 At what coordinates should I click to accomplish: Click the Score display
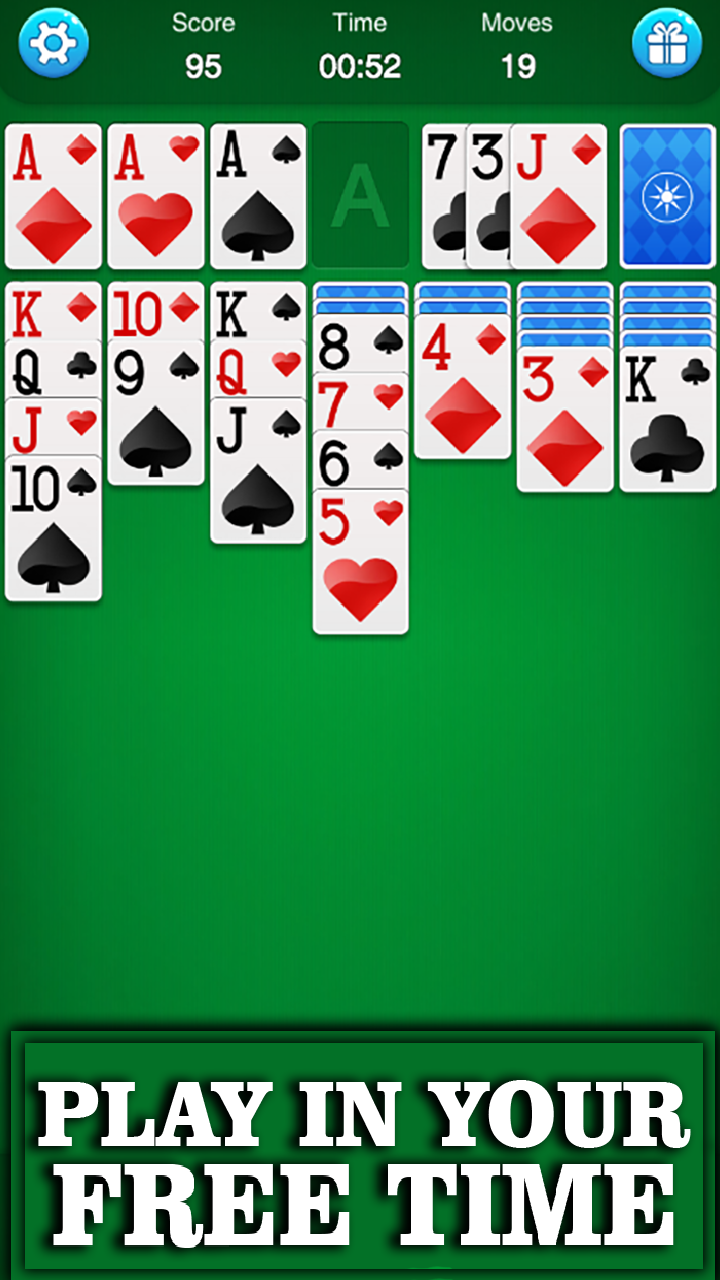click(204, 45)
